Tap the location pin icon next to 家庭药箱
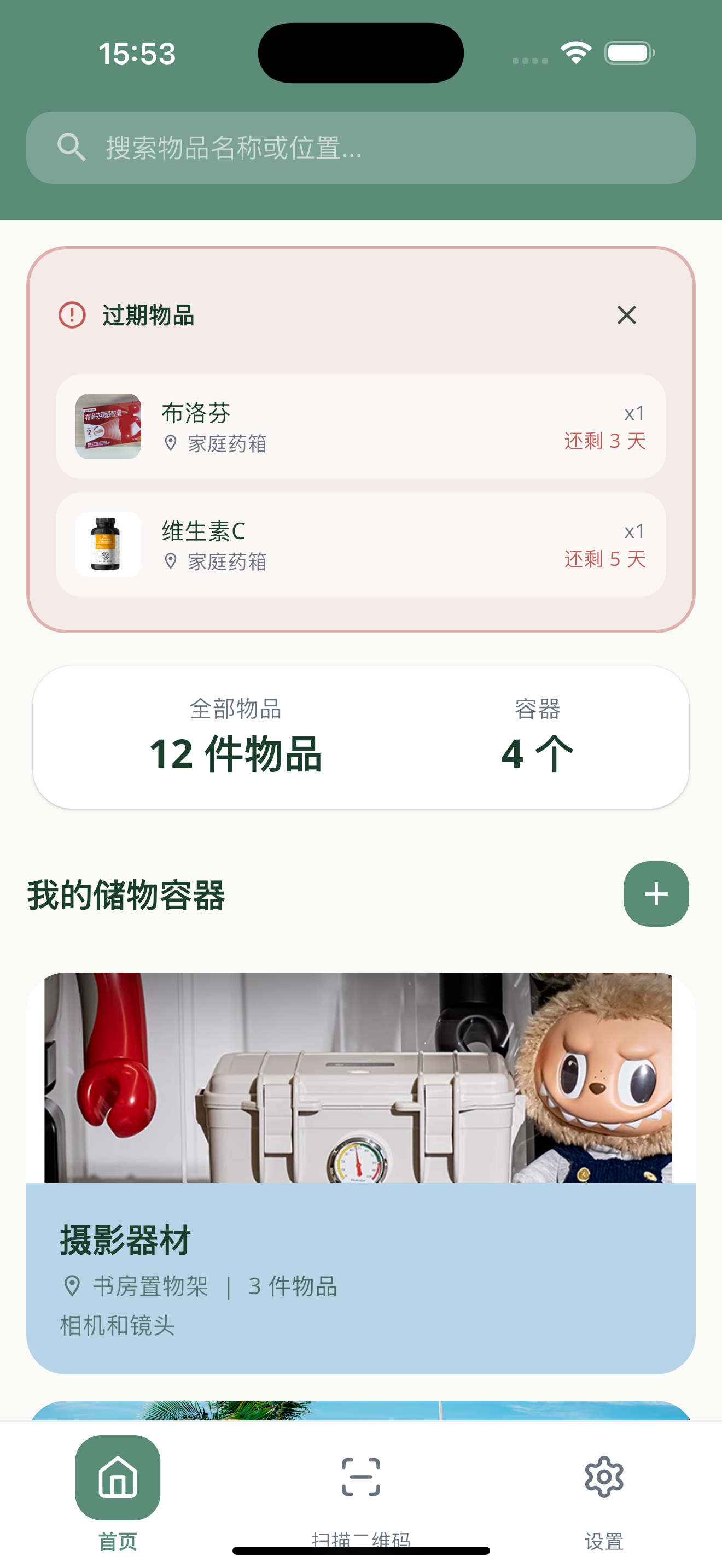 point(171,442)
